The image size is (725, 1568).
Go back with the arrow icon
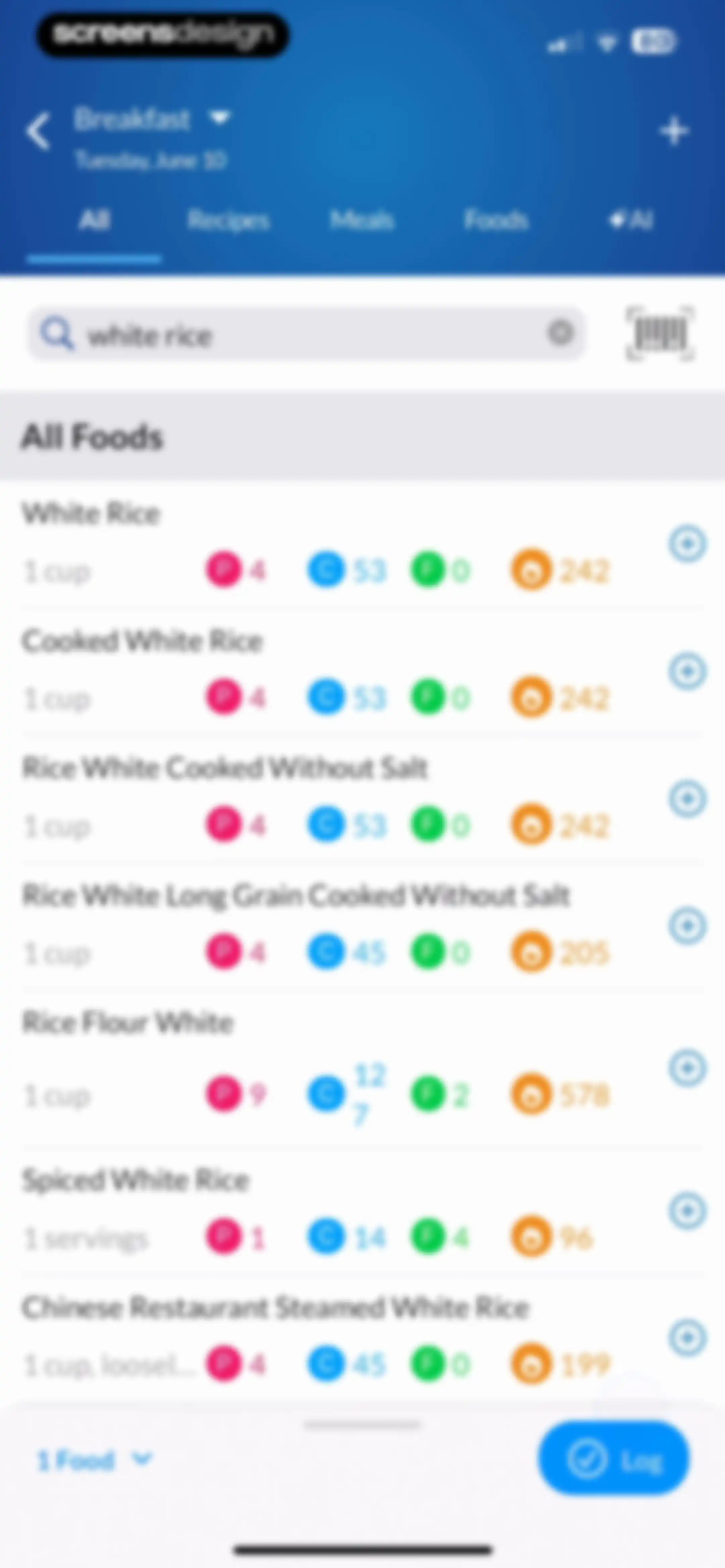click(38, 130)
